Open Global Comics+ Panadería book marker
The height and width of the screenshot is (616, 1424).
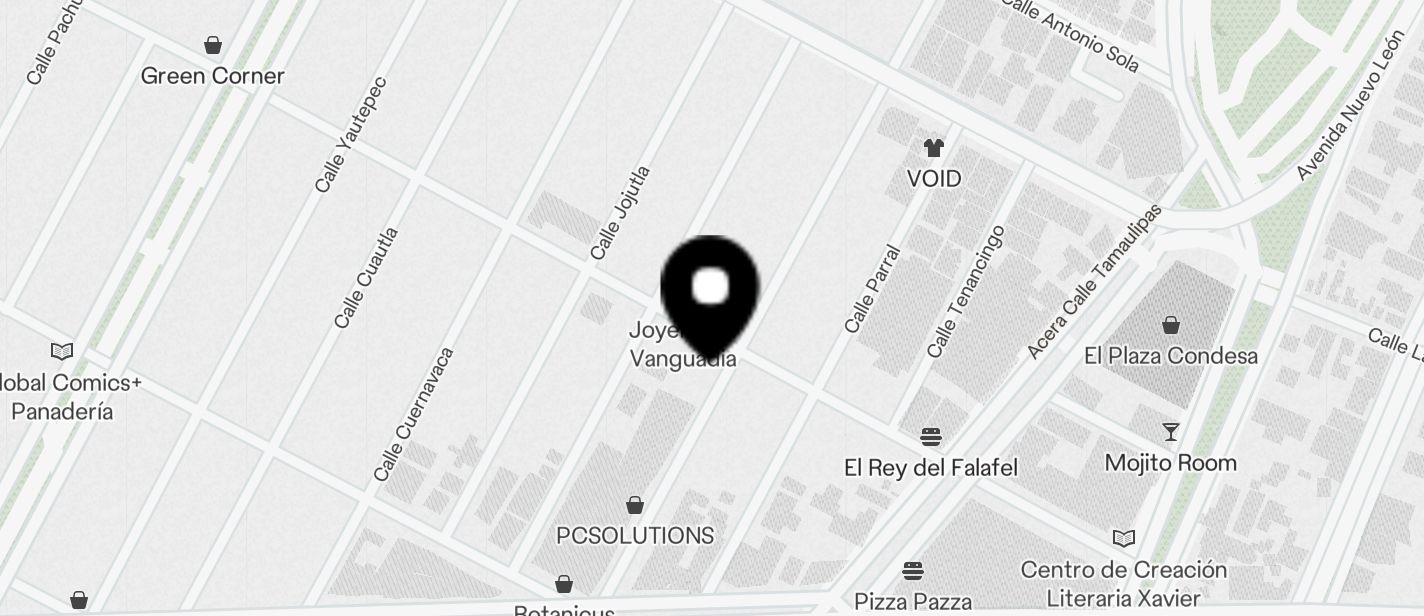[62, 352]
